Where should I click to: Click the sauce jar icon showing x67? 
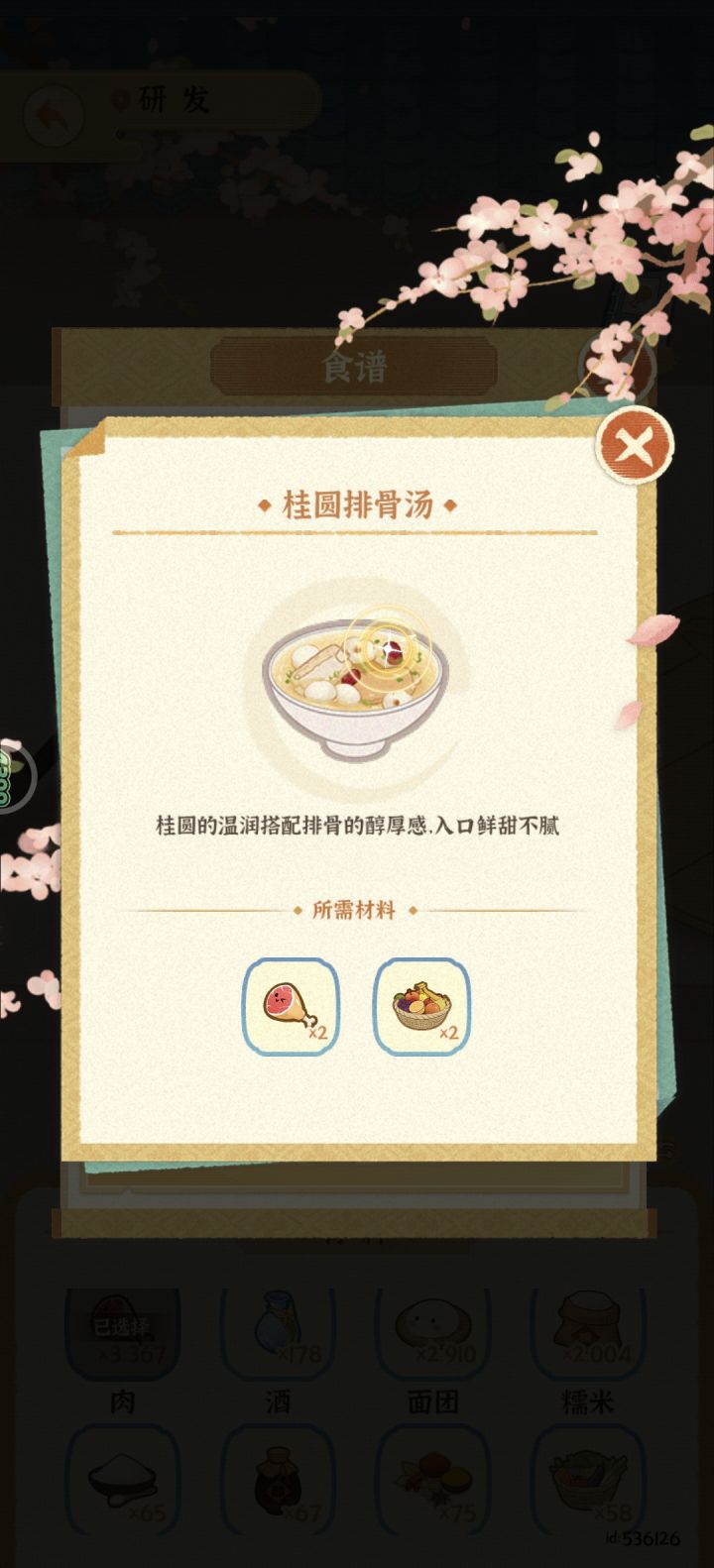[x=280, y=1479]
